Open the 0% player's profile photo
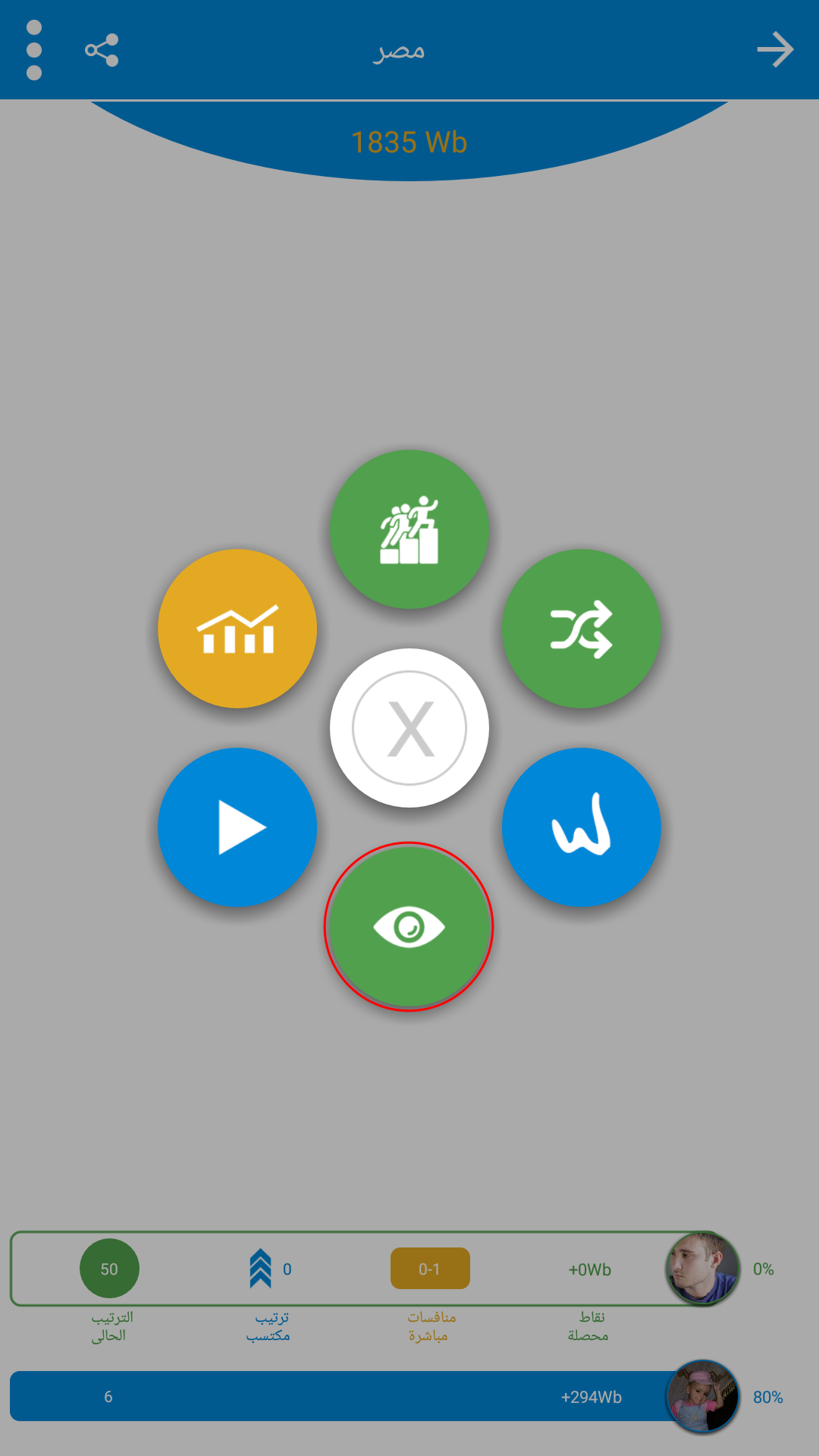Image resolution: width=819 pixels, height=1456 pixels. coord(702,1269)
